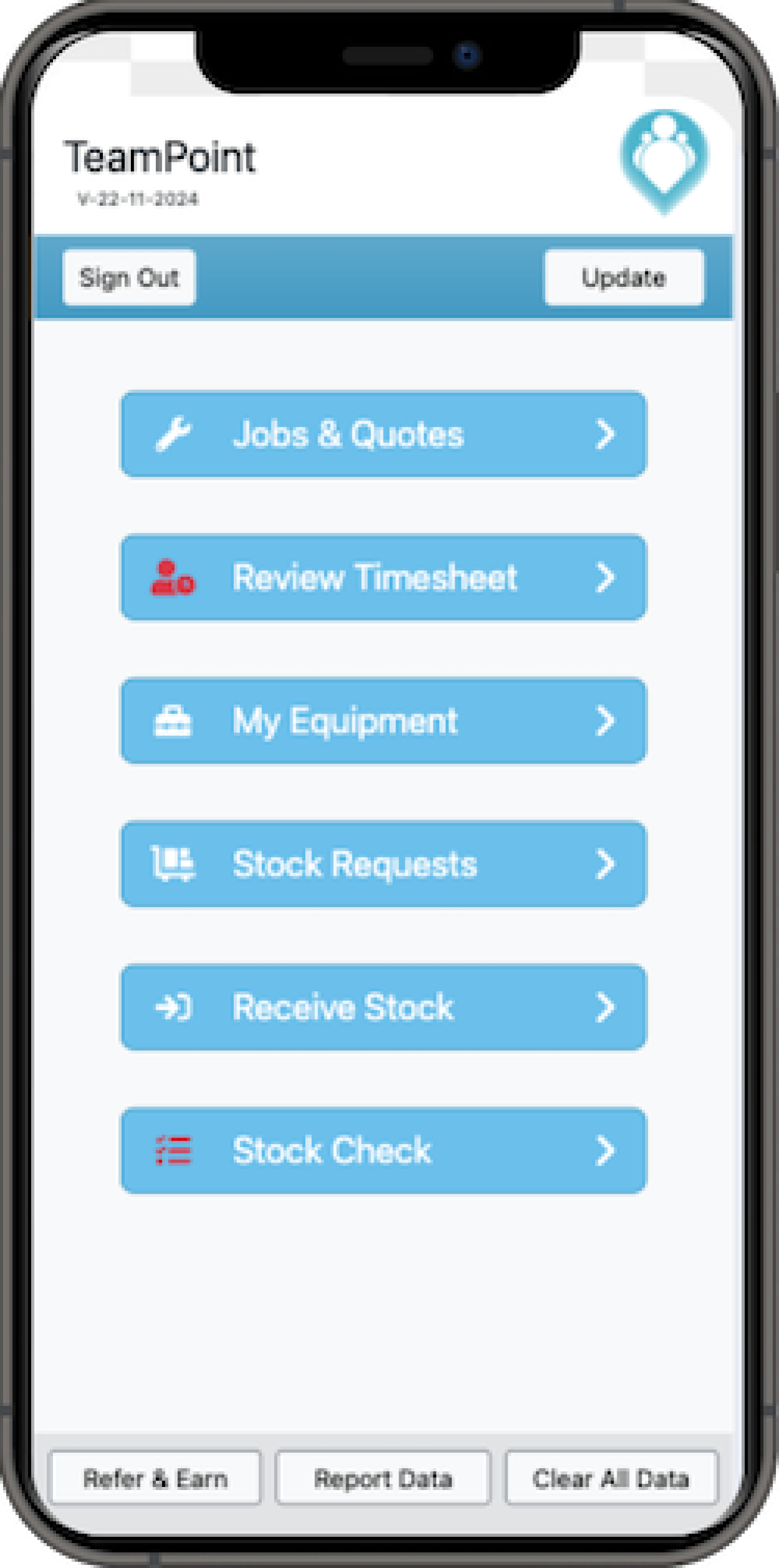Tap Clear All Data
Image resolution: width=779 pixels, height=1568 pixels.
(611, 1478)
